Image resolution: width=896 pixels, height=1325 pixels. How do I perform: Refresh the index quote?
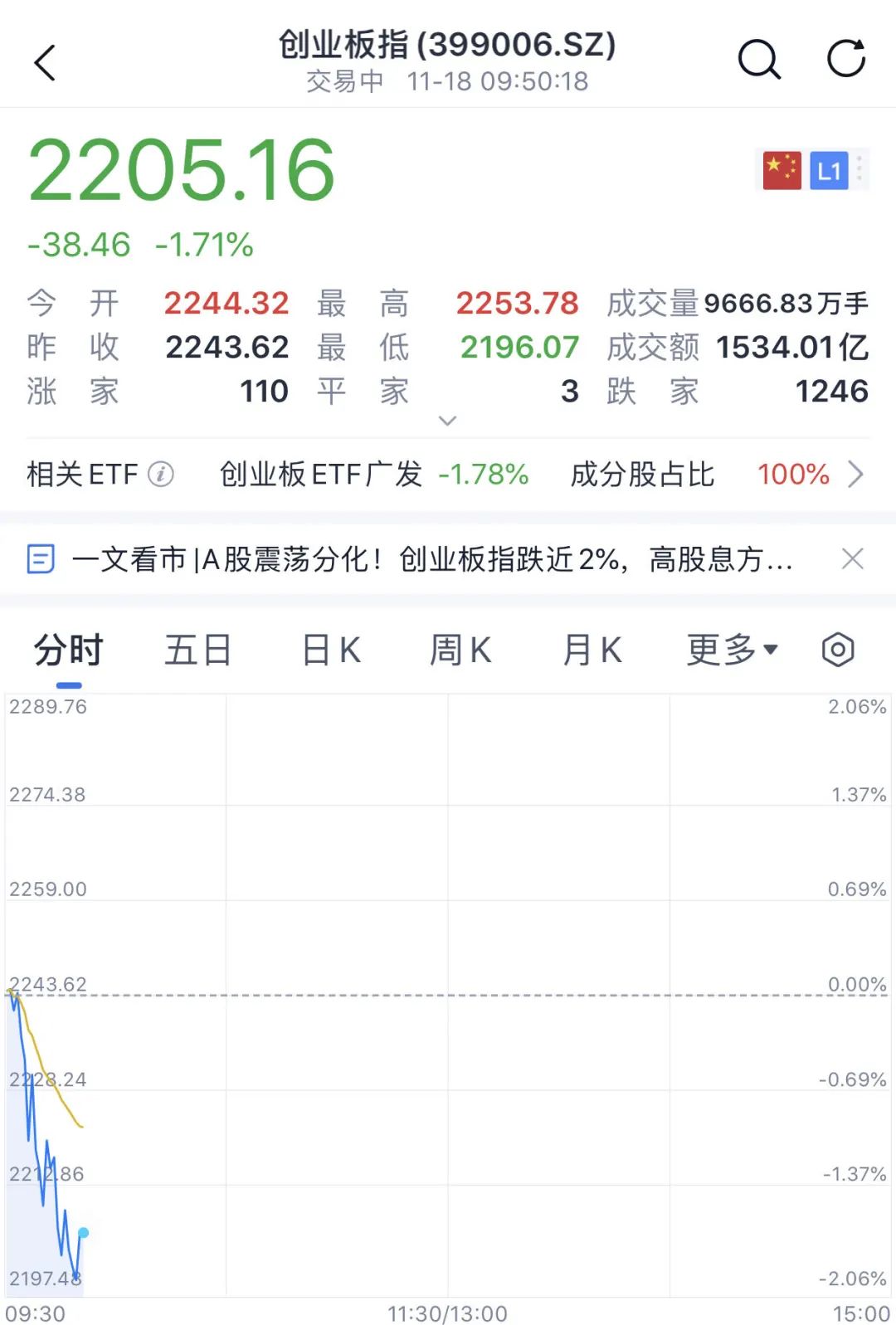846,60
